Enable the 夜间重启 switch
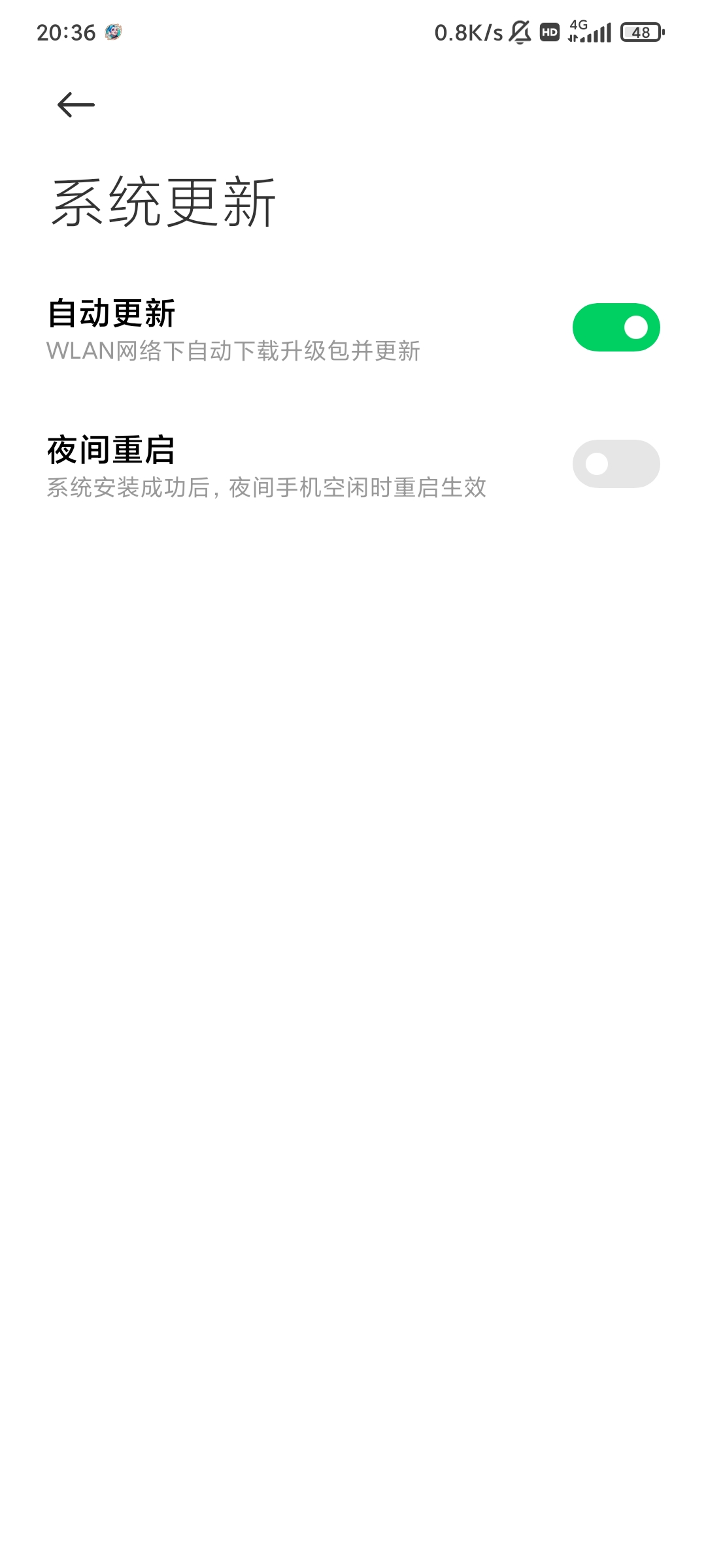 click(x=616, y=464)
